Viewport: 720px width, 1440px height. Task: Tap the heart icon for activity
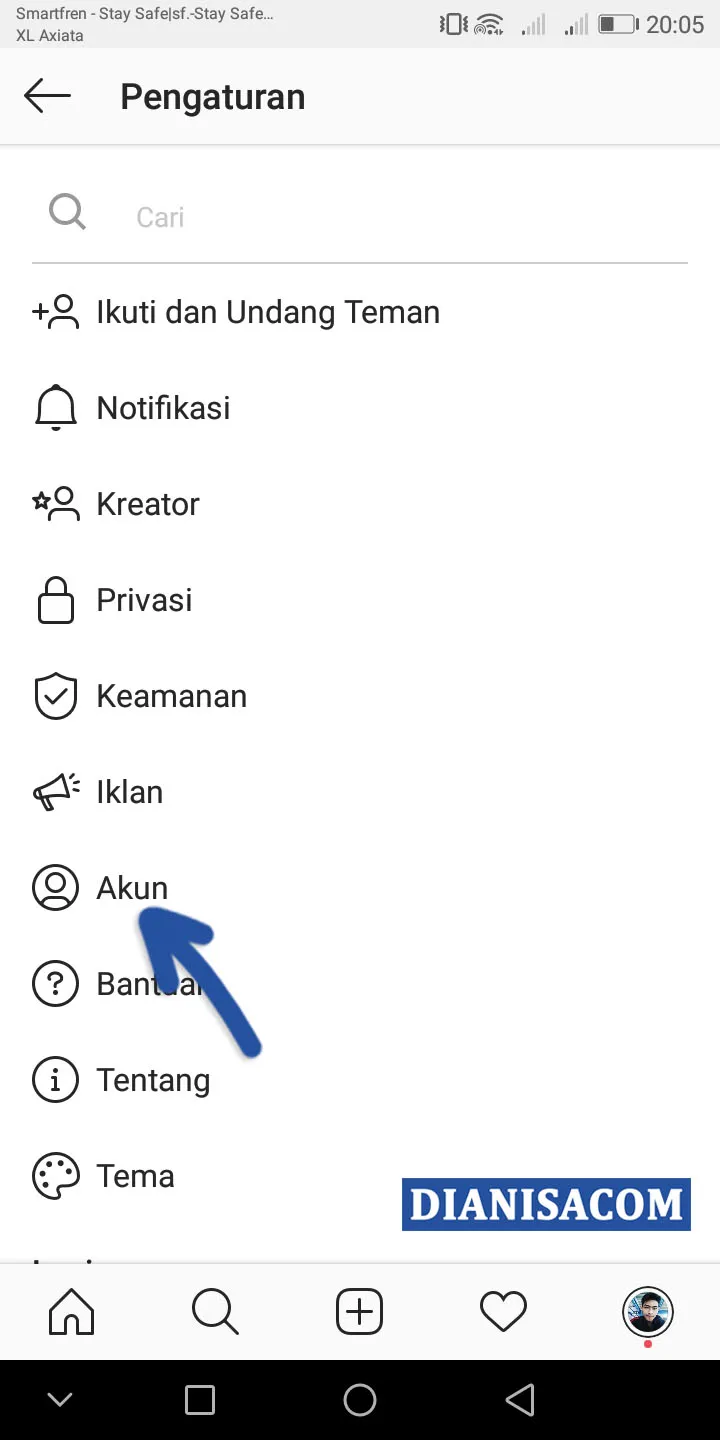pos(503,1311)
